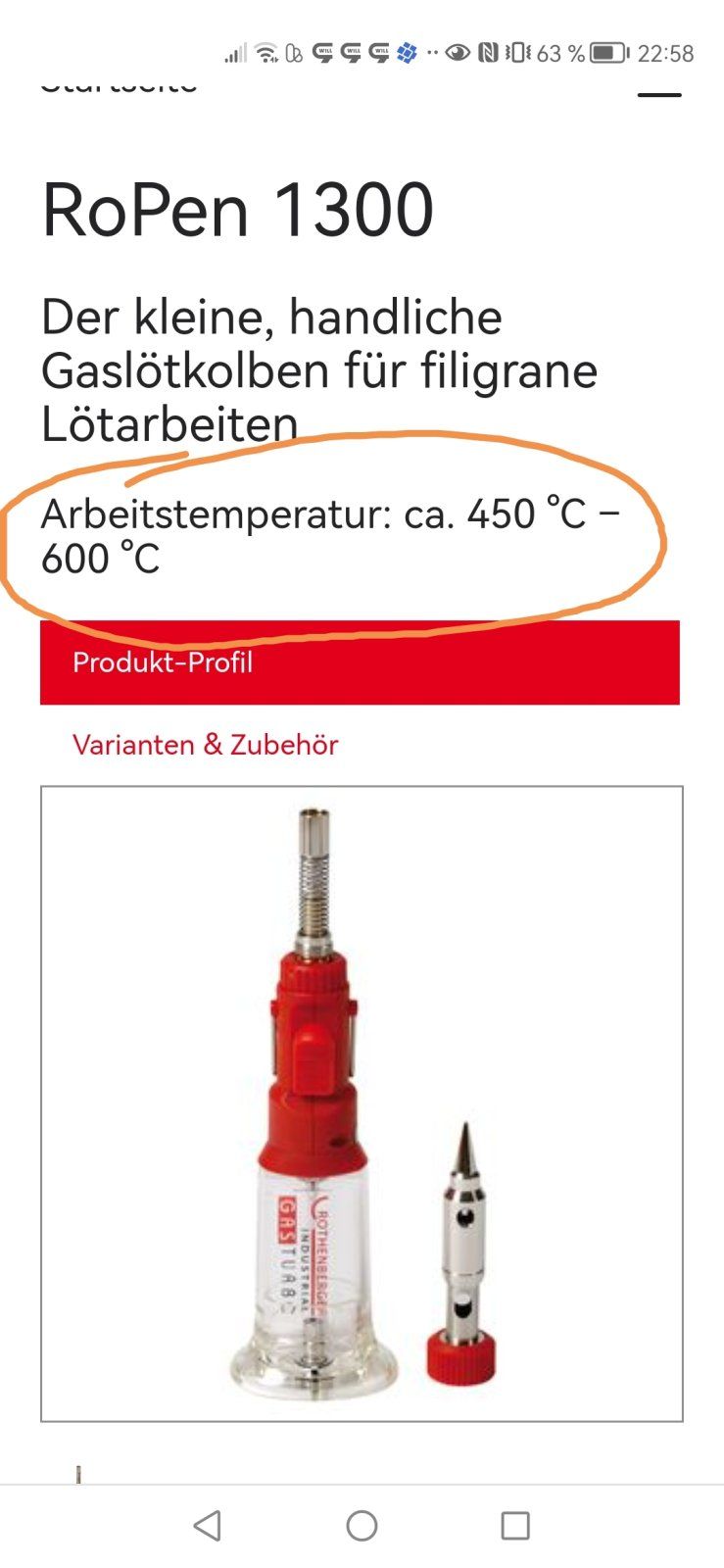Viewport: 724px width, 1568px height.
Task: Open the RoPen 1300 product image
Action: 362,1102
